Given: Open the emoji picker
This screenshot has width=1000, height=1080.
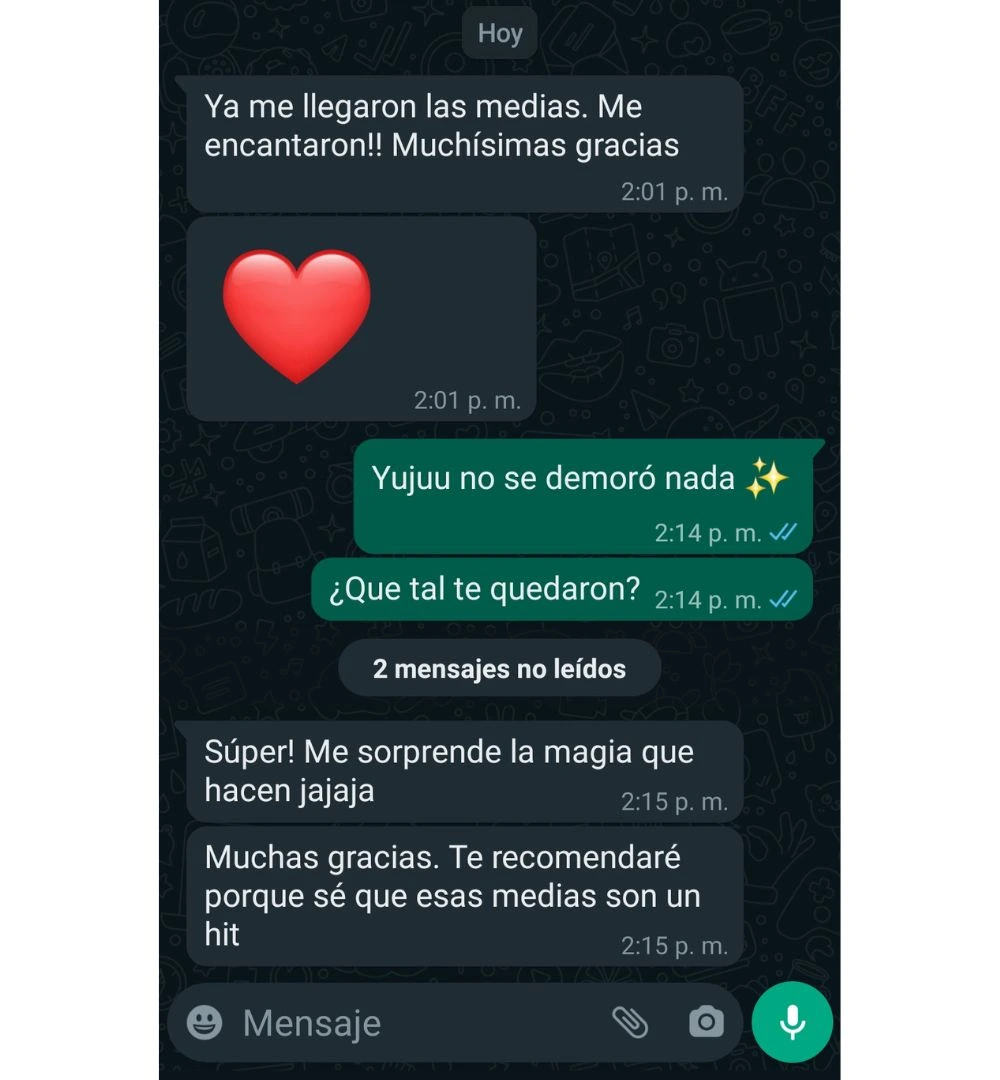Looking at the screenshot, I should [x=205, y=1022].
